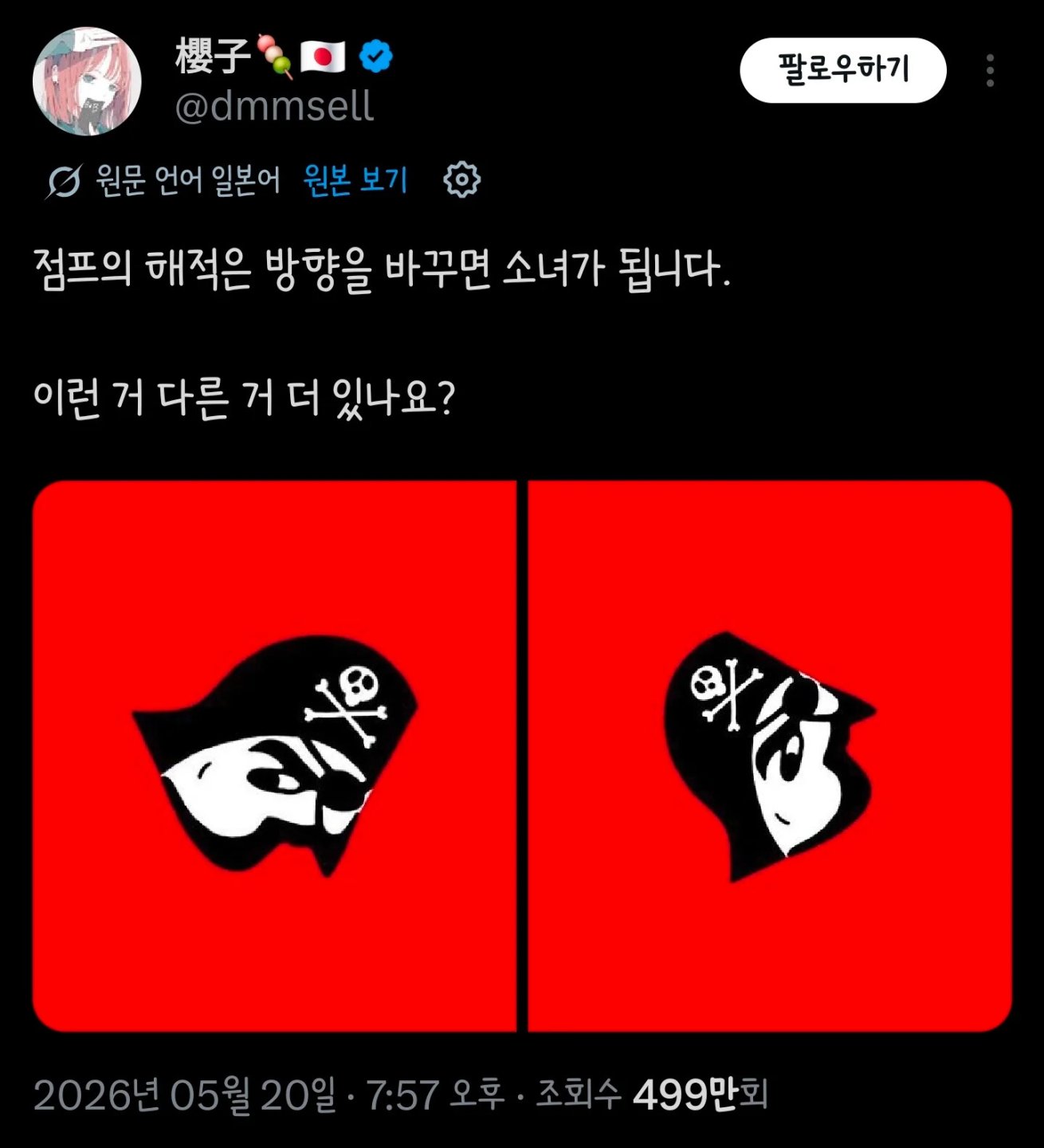1044x1148 pixels.
Task: Open the left pirate image
Action: (x=274, y=756)
